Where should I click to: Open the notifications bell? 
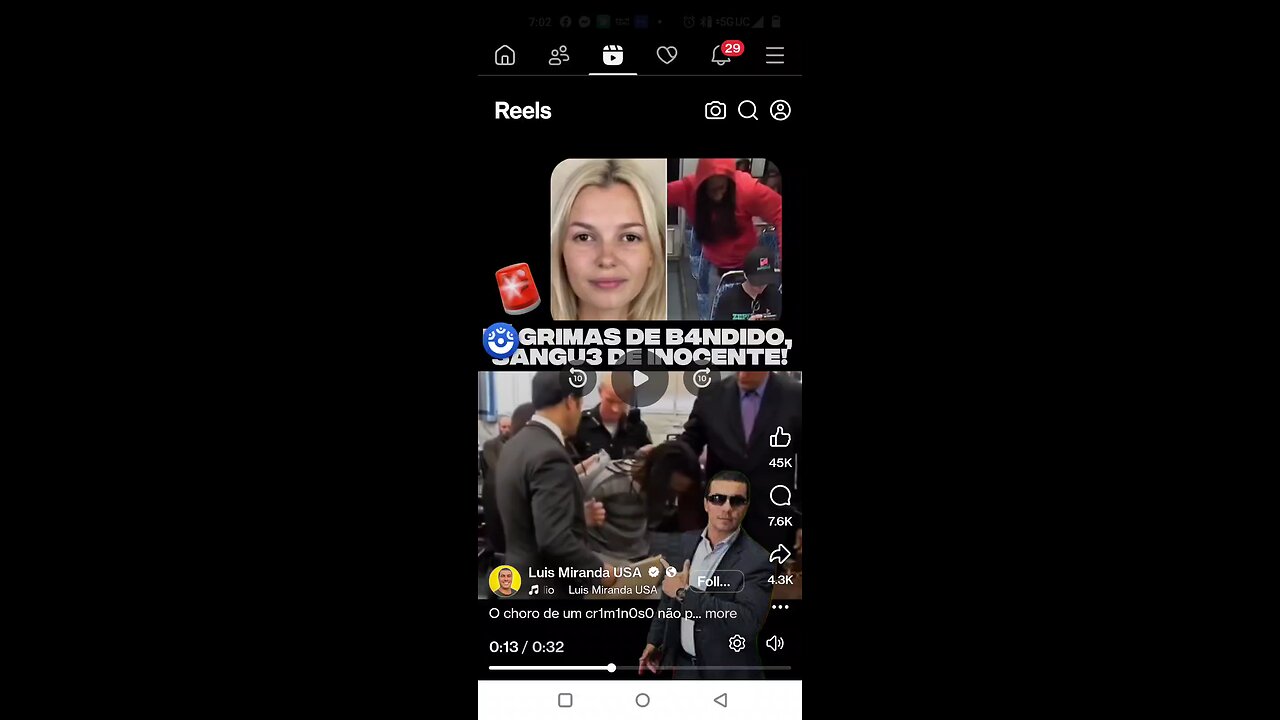coord(721,56)
